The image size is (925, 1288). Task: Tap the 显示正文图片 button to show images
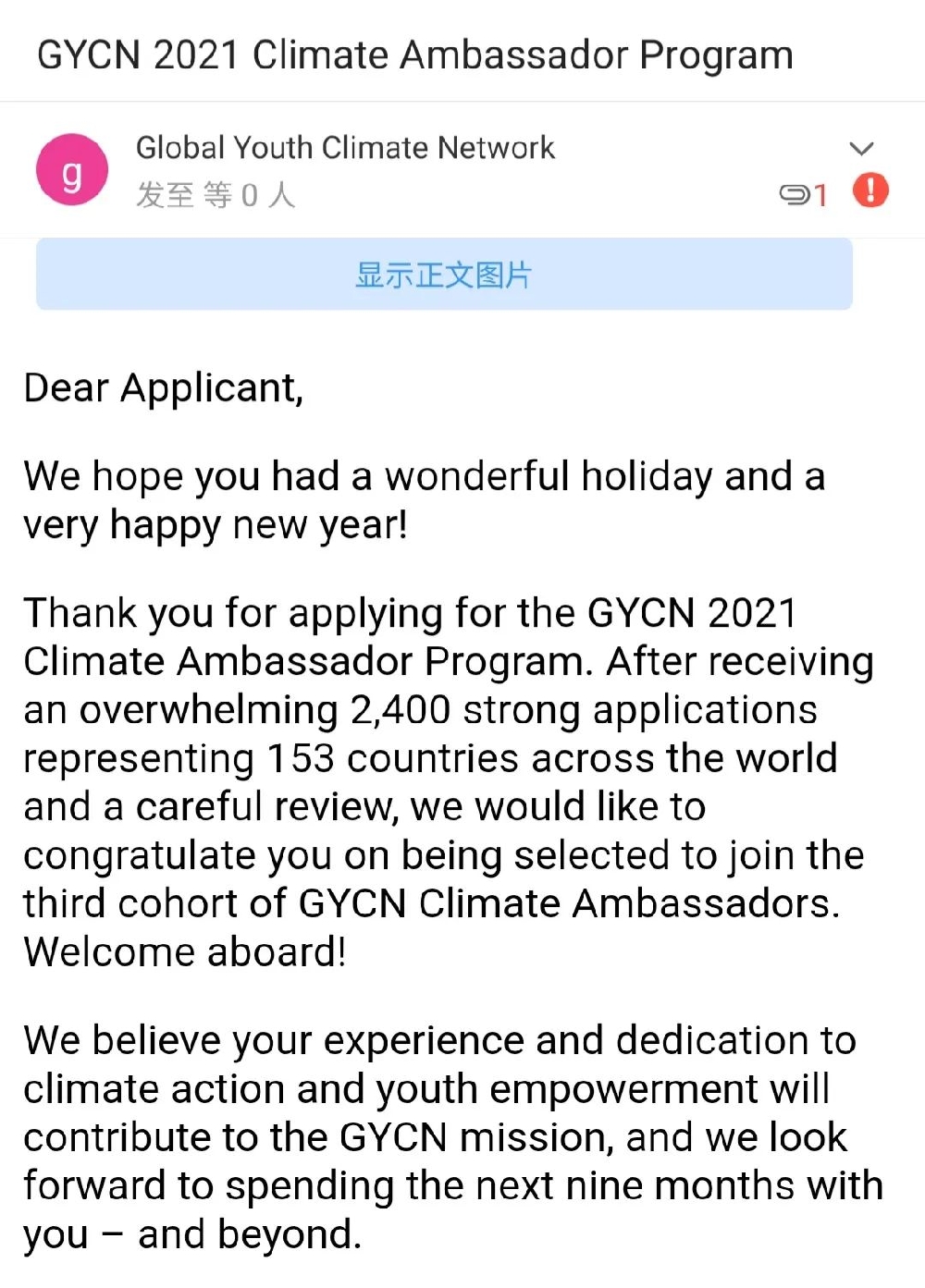tap(444, 275)
